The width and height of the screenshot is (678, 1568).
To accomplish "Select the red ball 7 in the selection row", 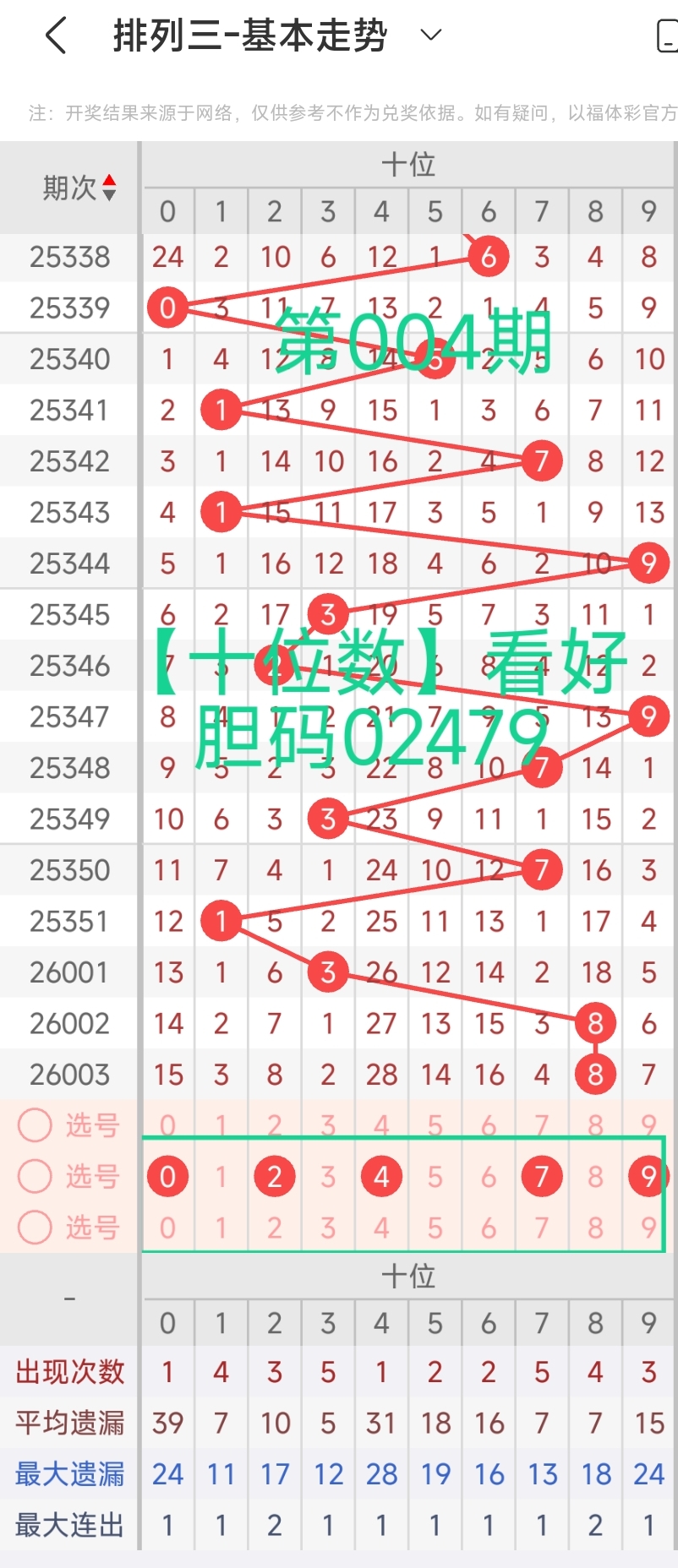I will click(x=541, y=1175).
